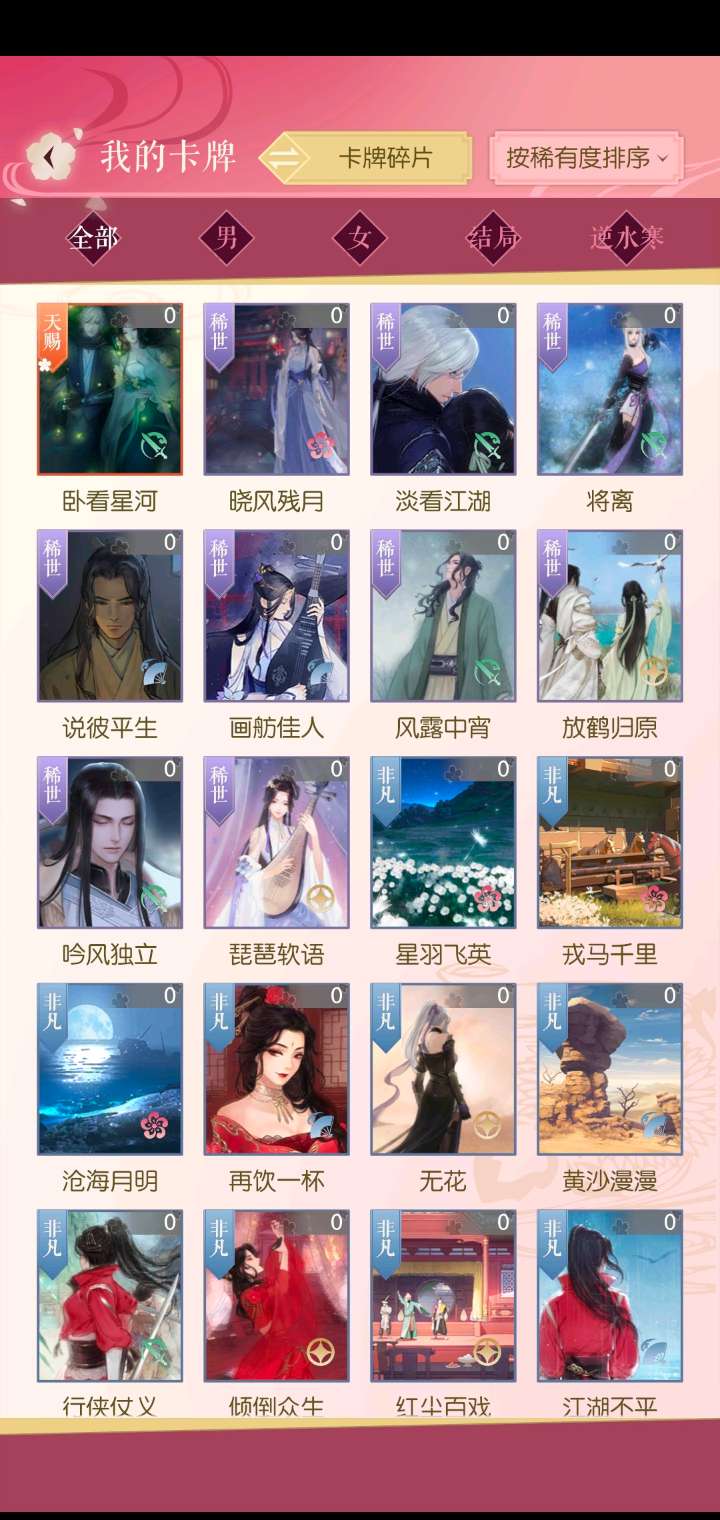720x1520 pixels.
Task: Open the 按稀有度排序 sort dropdown
Action: (586, 158)
